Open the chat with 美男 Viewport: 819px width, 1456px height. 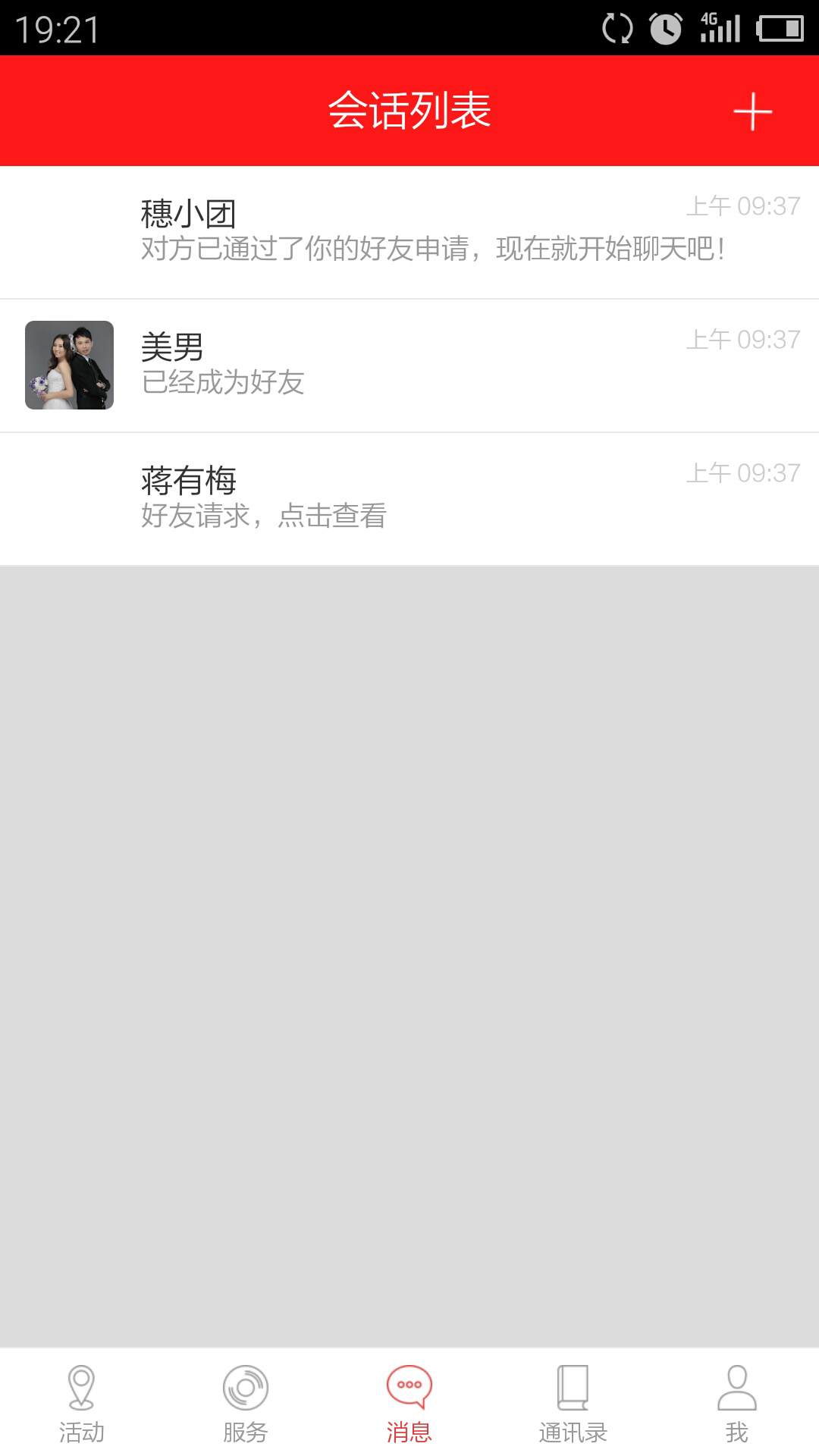pyautogui.click(x=409, y=366)
